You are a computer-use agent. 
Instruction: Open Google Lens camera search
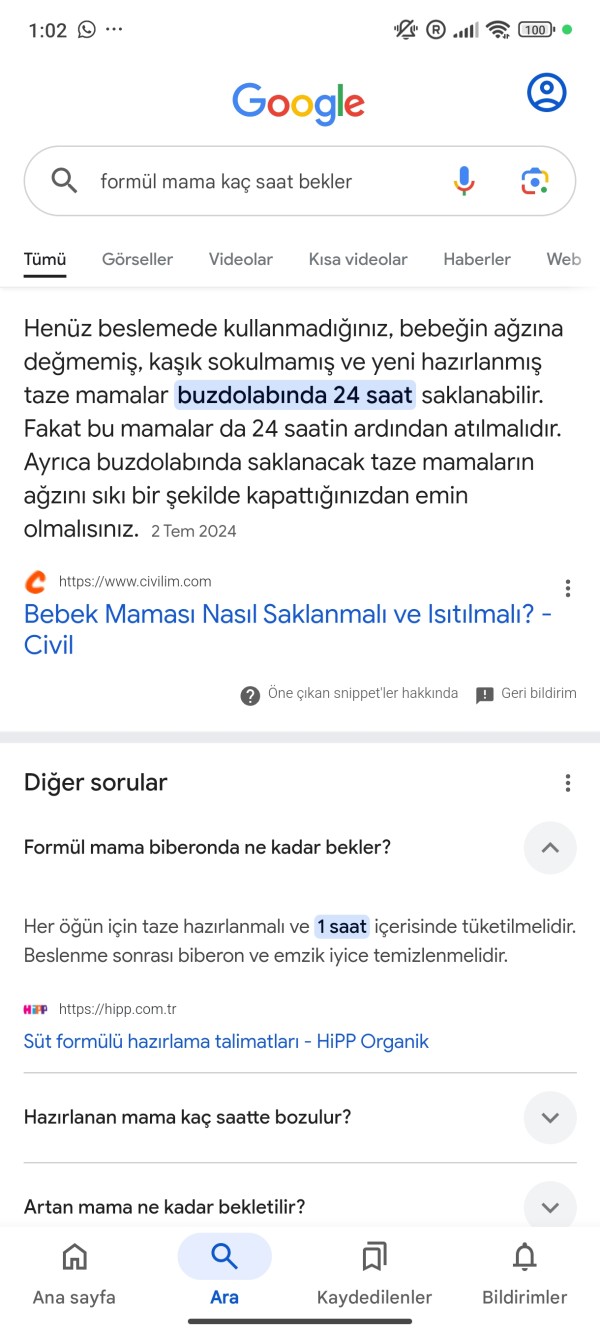(x=535, y=181)
